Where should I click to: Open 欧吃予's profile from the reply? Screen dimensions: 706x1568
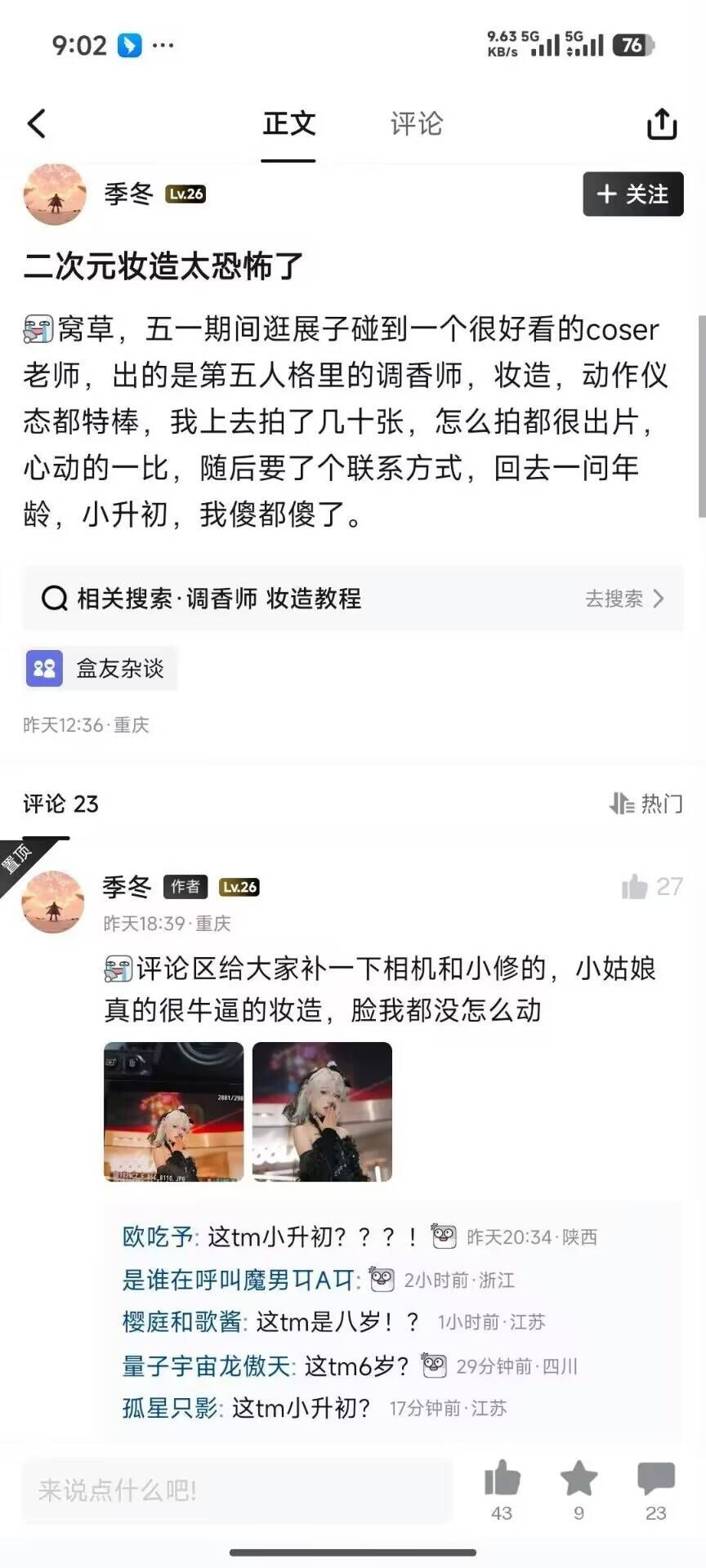click(158, 1236)
